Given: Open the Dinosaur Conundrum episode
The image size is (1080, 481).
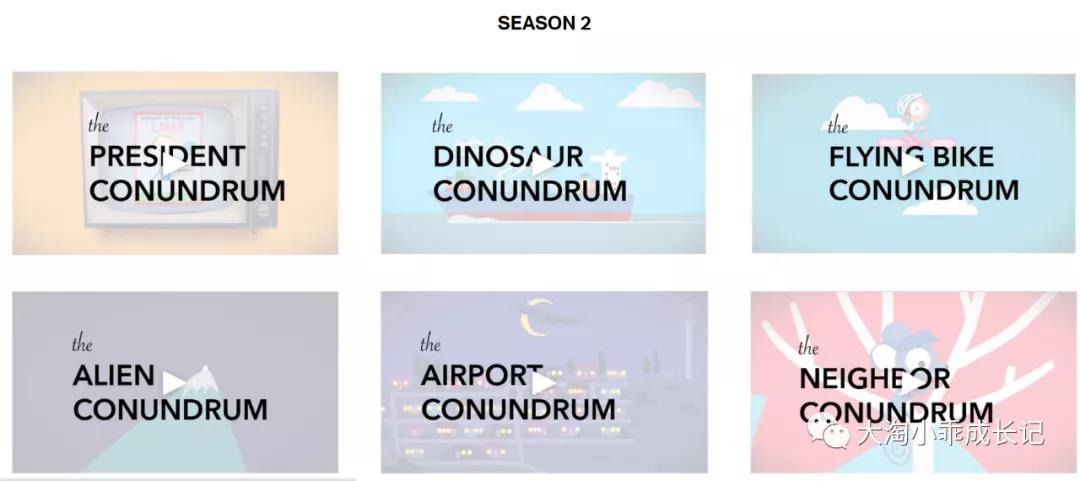Looking at the screenshot, I should (543, 165).
